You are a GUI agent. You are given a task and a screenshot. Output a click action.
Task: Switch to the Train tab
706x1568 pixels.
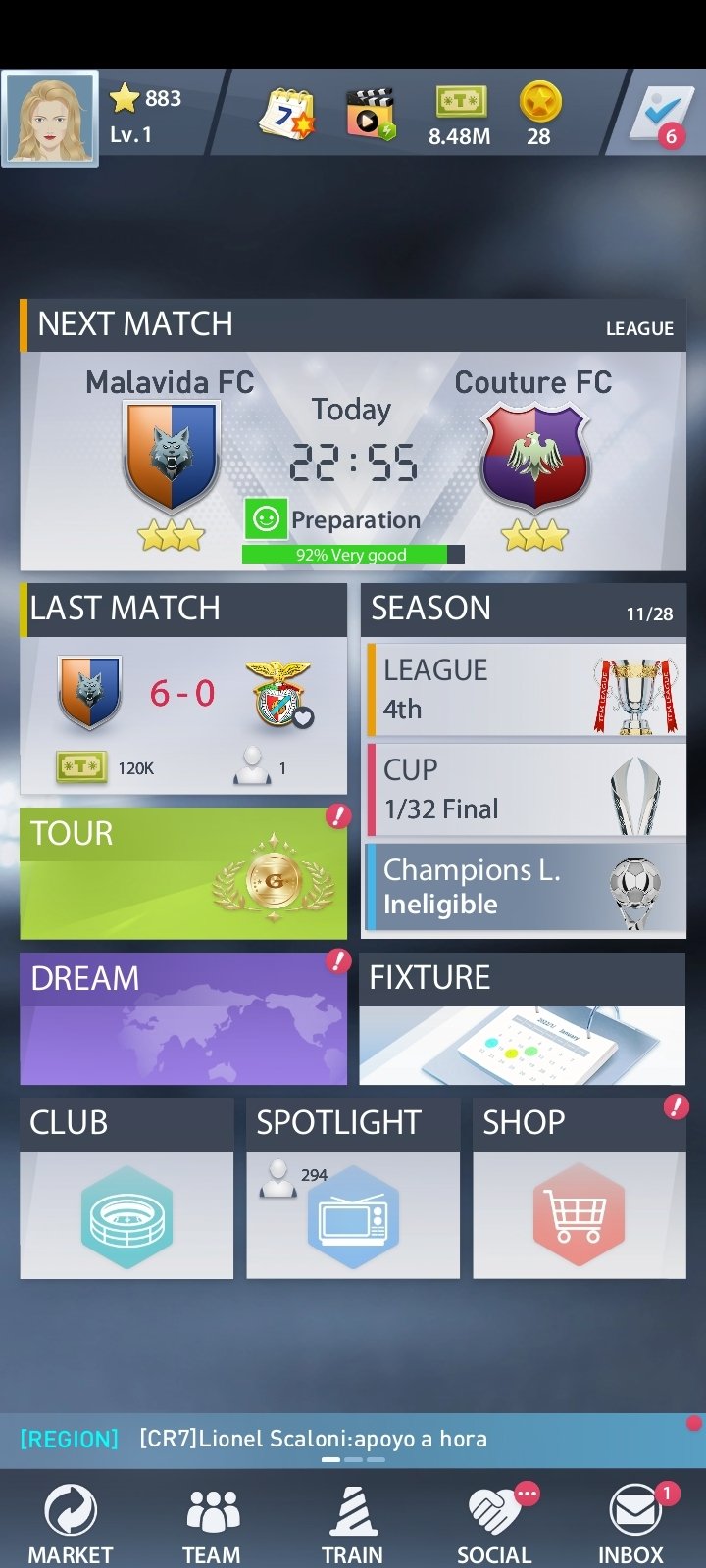pos(353,1524)
